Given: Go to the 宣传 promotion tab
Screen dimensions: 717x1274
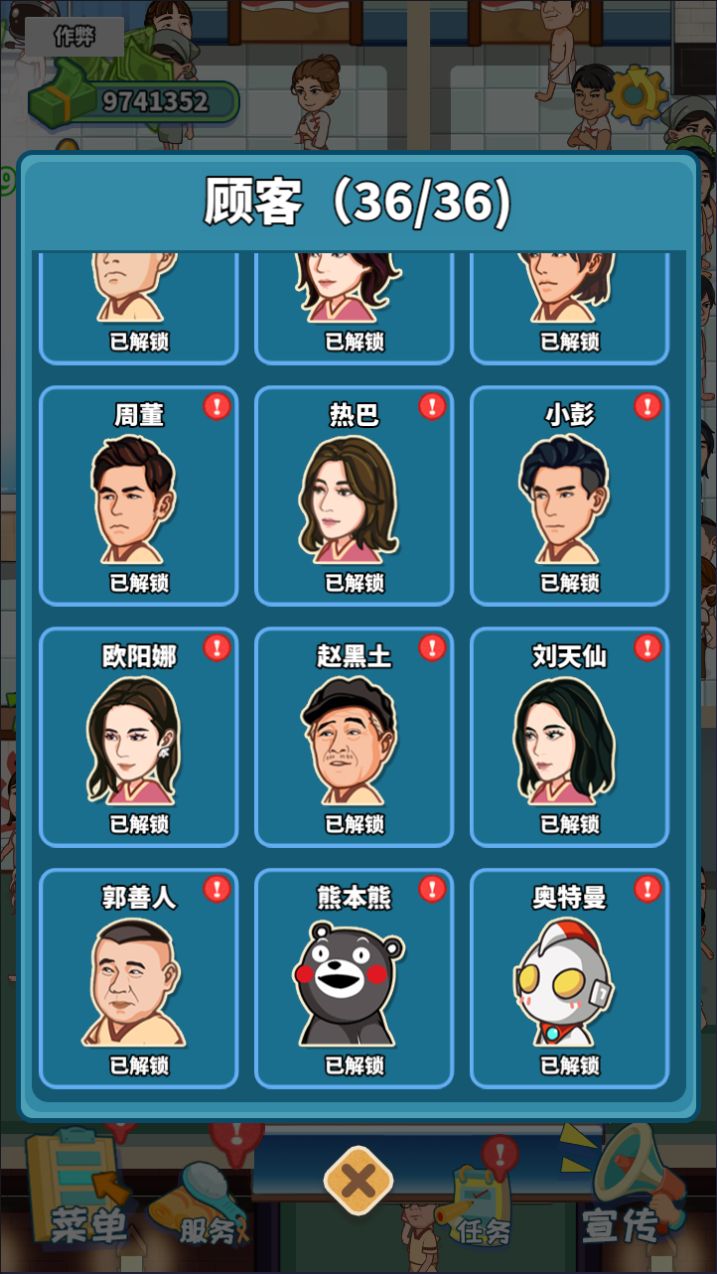Looking at the screenshot, I should 622,1195.
